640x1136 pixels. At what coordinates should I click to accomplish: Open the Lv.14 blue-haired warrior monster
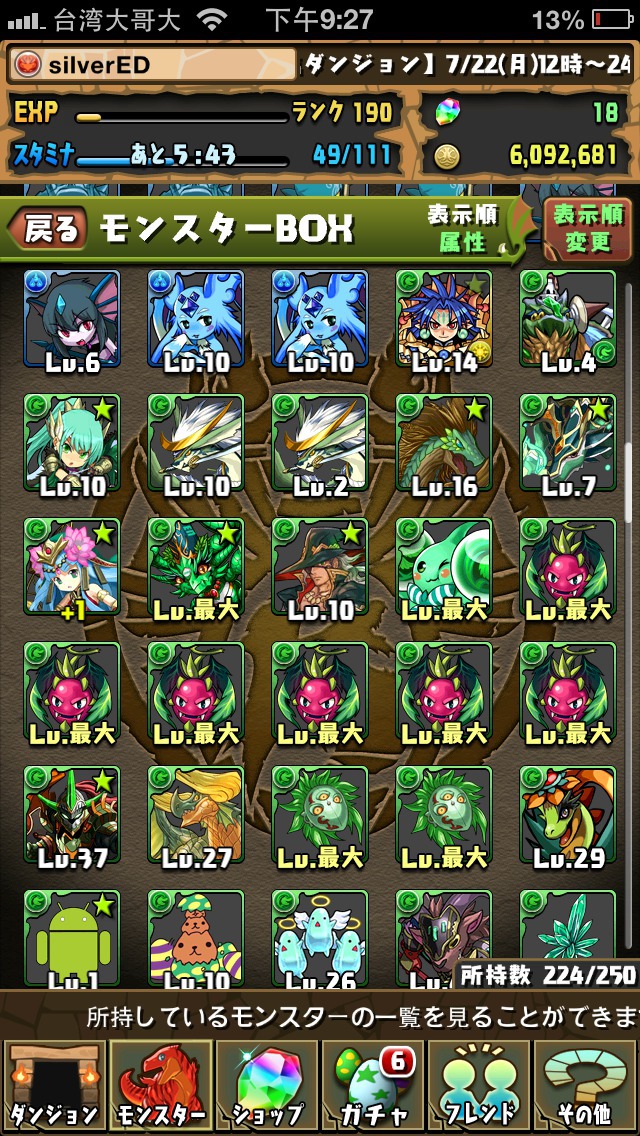[444, 319]
